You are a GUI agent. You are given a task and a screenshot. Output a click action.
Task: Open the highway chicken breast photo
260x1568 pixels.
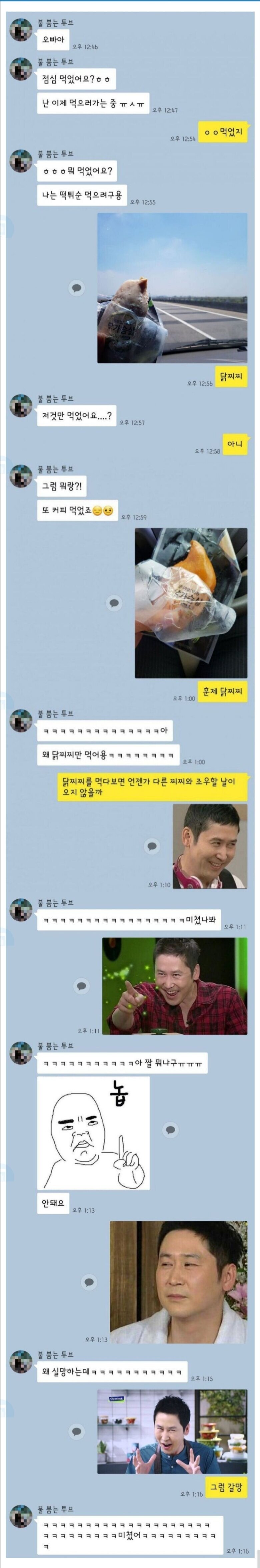172,288
